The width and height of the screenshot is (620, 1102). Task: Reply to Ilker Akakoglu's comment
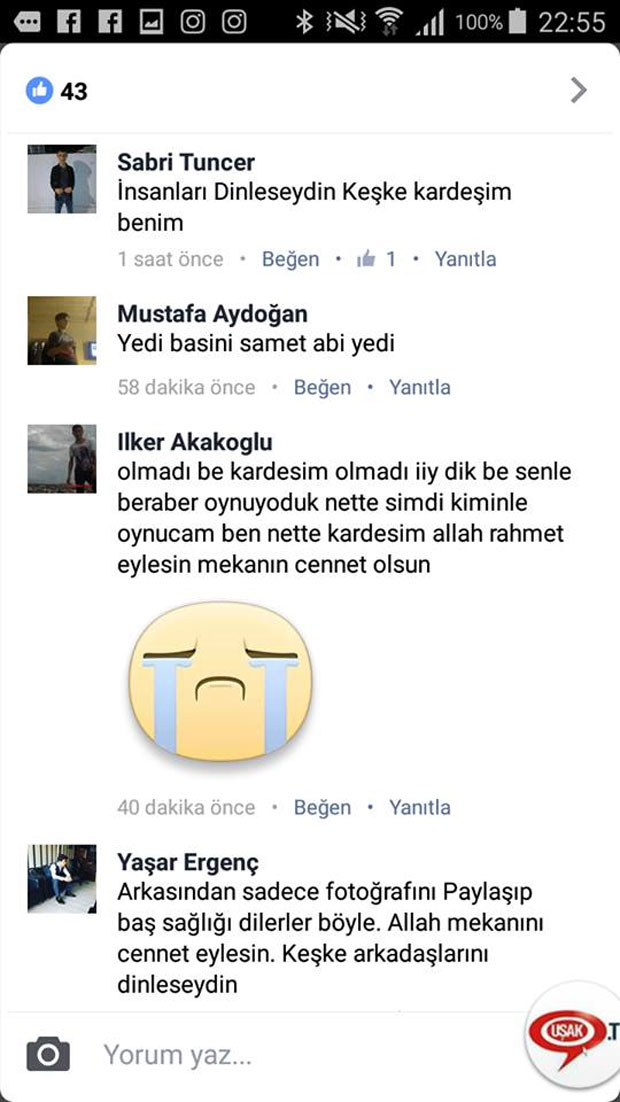[x=420, y=807]
